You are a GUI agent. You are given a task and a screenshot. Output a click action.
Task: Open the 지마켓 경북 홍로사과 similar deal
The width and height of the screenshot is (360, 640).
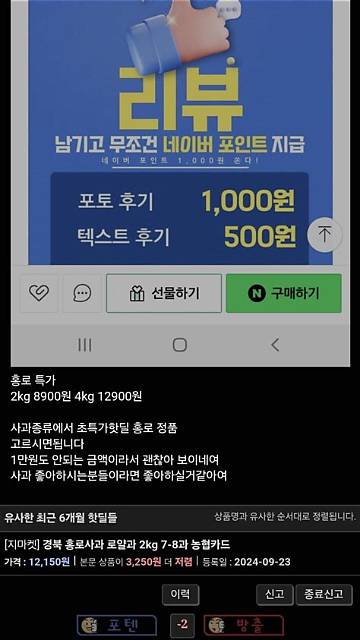point(117,544)
